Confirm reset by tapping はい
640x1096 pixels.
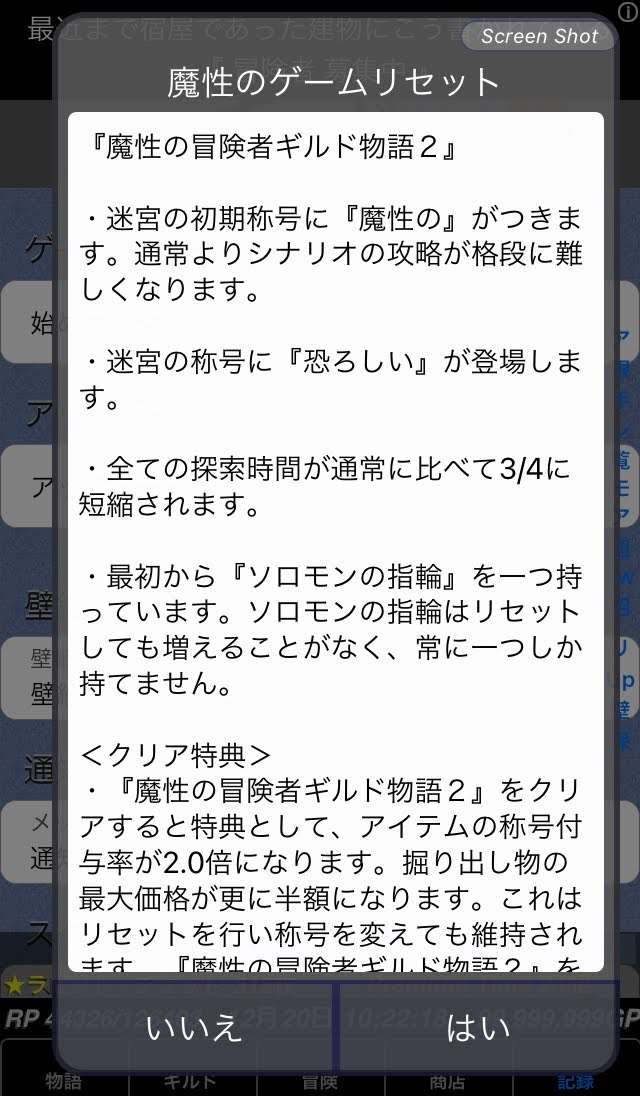click(x=477, y=1027)
